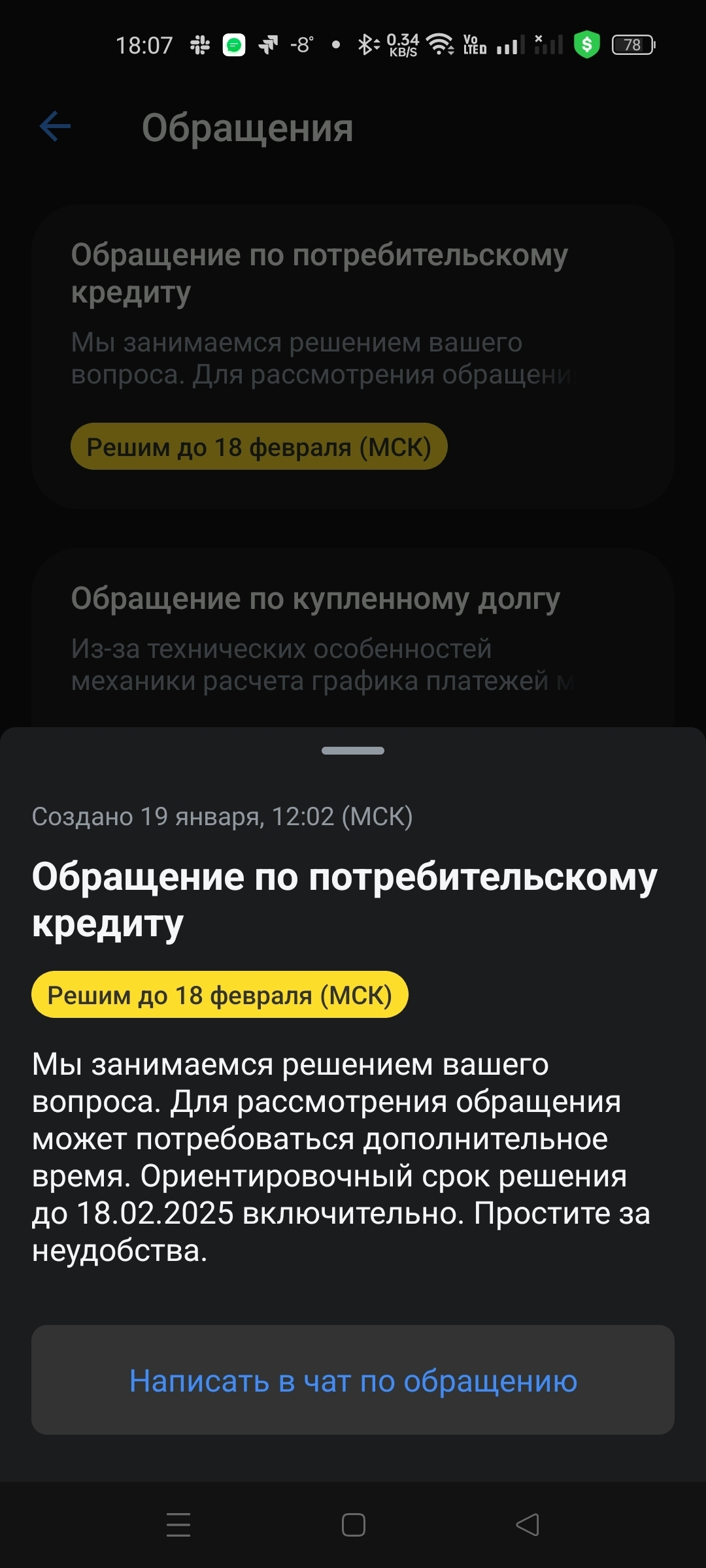Tap 'Написать в чат по обращению' button

353,1380
